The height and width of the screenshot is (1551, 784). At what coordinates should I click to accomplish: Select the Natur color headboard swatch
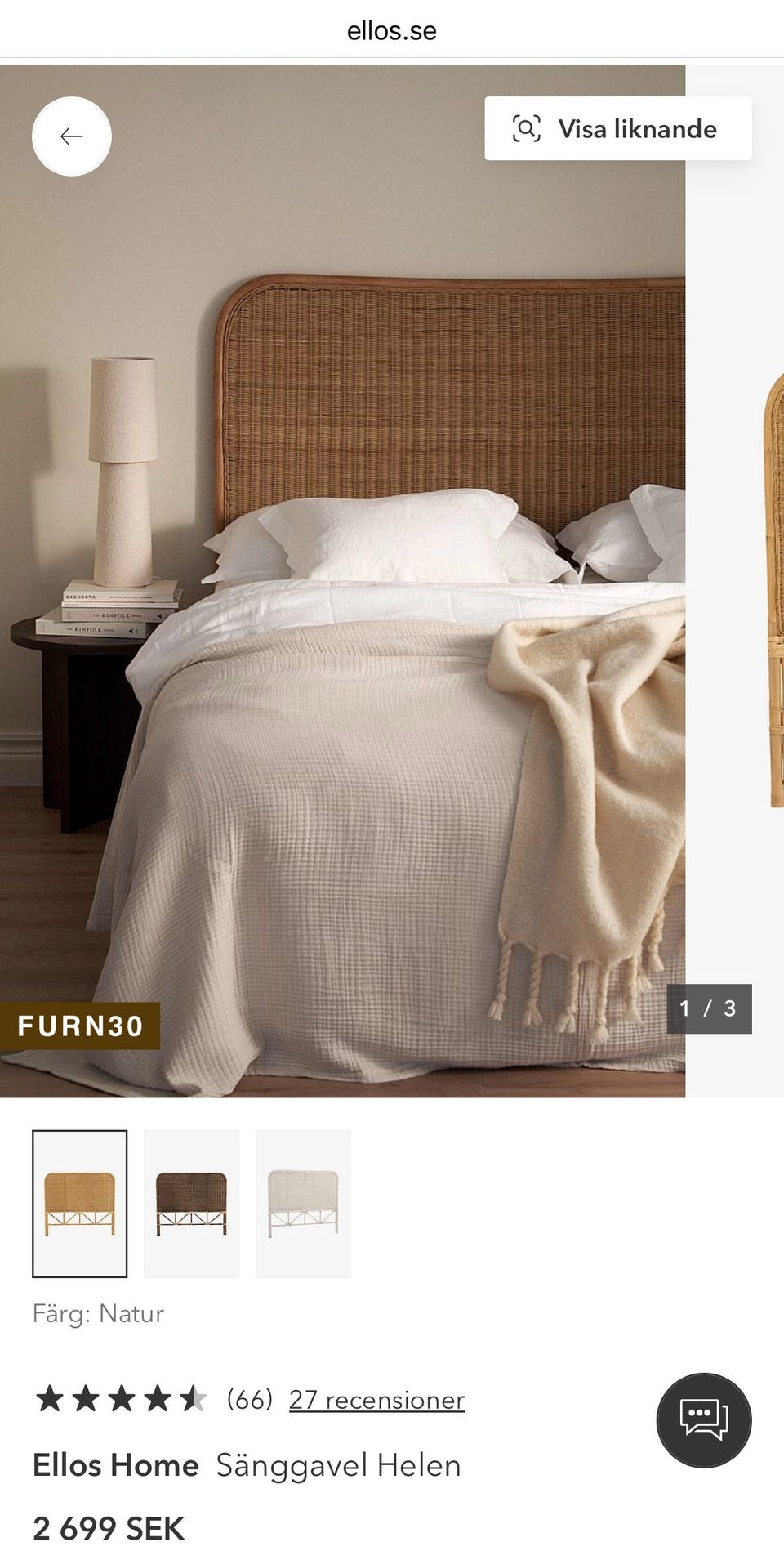[80, 1204]
